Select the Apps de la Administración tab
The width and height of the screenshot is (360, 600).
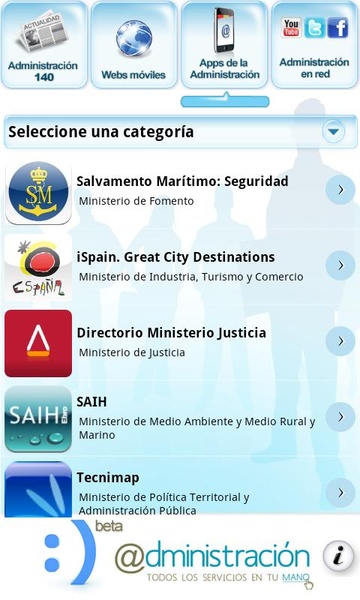(x=225, y=45)
